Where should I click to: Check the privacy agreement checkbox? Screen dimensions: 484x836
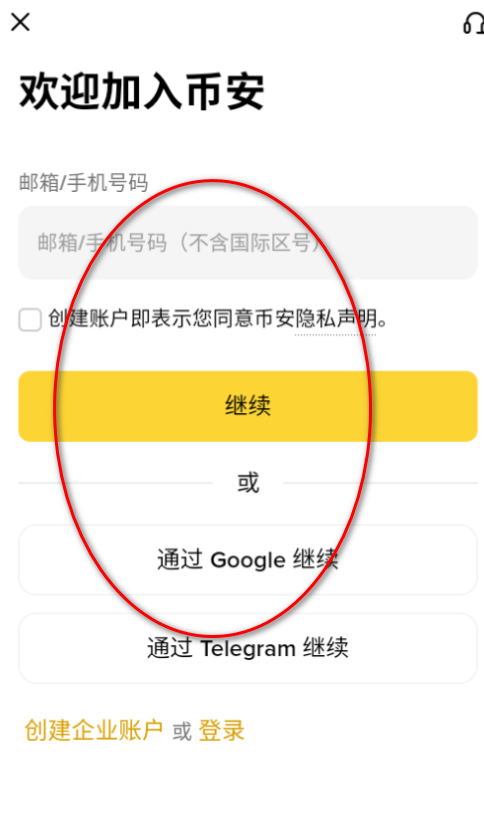pyautogui.click(x=30, y=320)
